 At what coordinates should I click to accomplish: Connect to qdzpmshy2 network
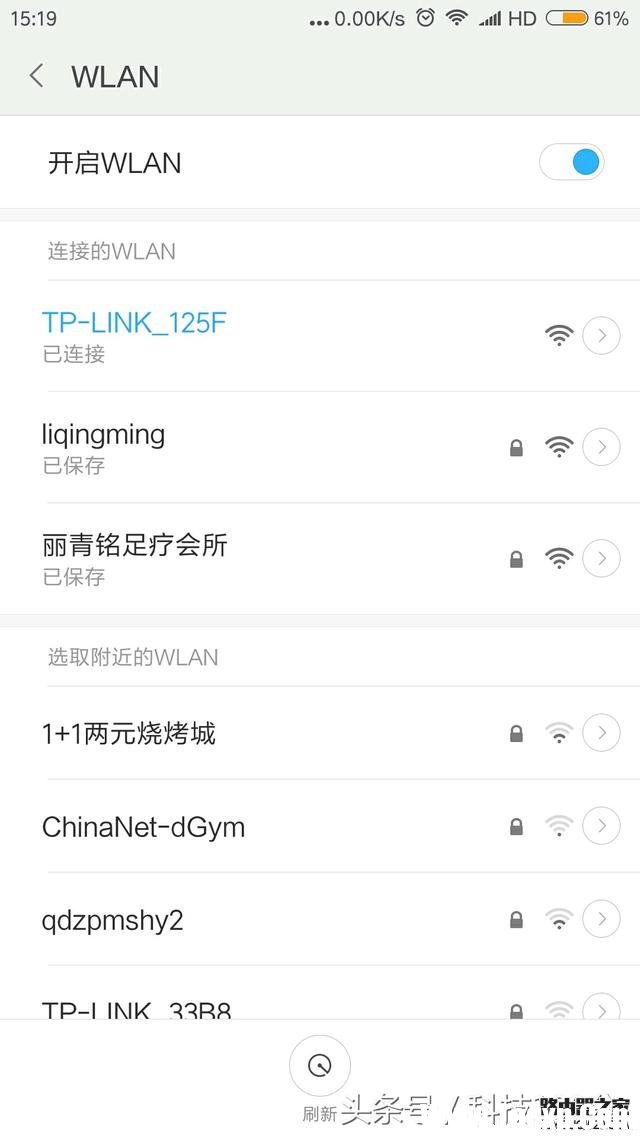pyautogui.click(x=113, y=920)
